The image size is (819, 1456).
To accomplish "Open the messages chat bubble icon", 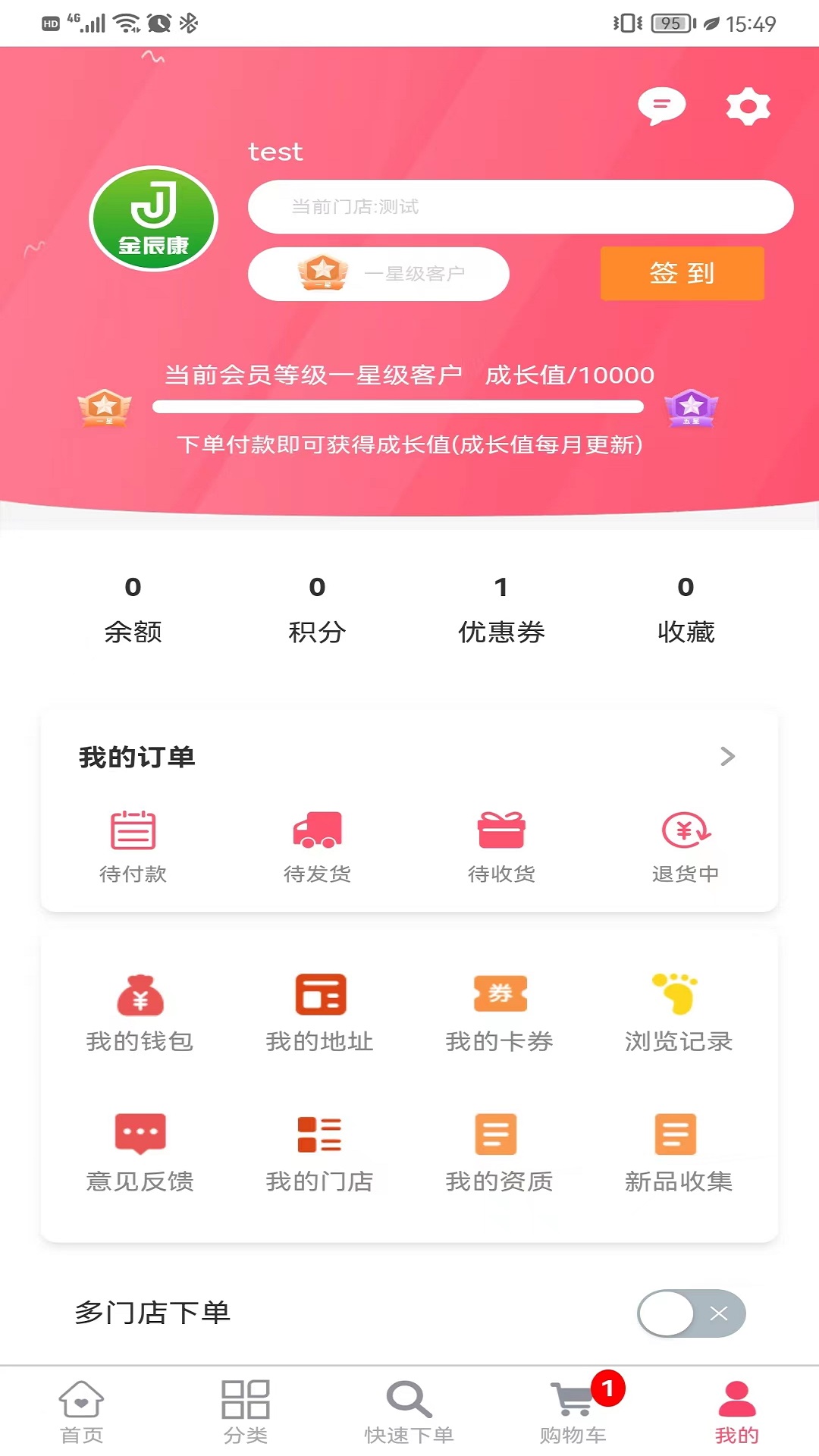I will (662, 106).
